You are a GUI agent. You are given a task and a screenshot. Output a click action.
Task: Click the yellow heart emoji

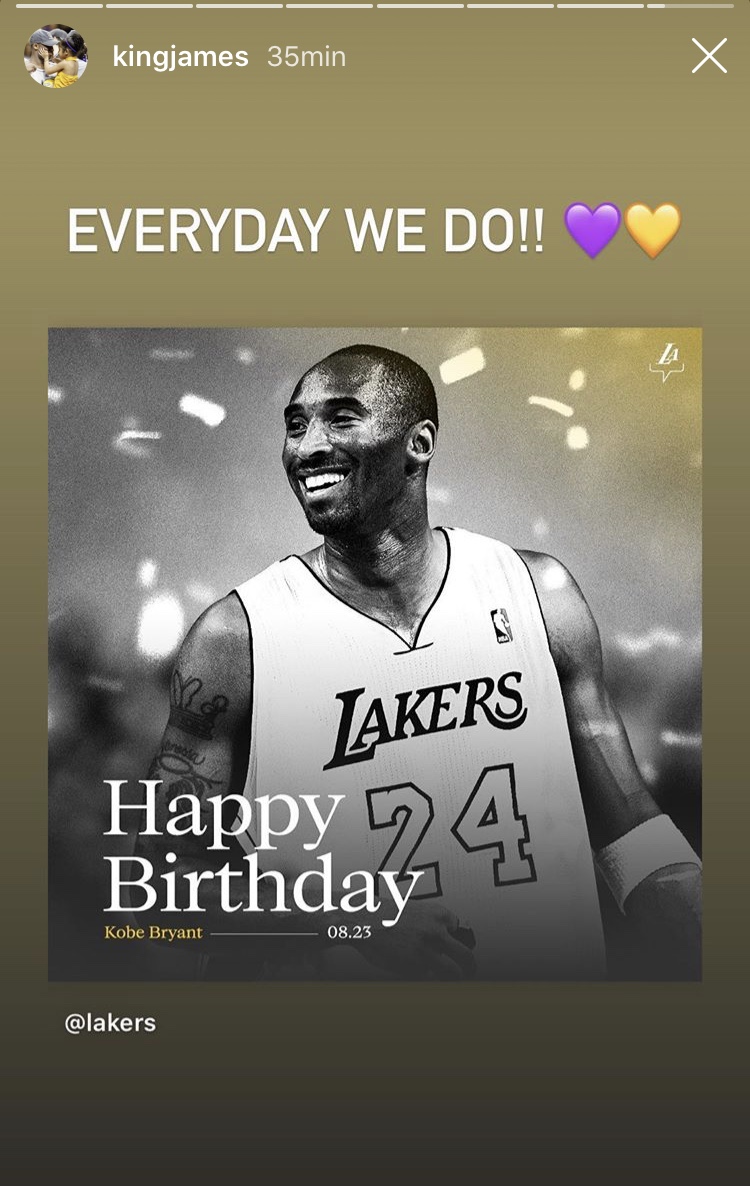[652, 229]
